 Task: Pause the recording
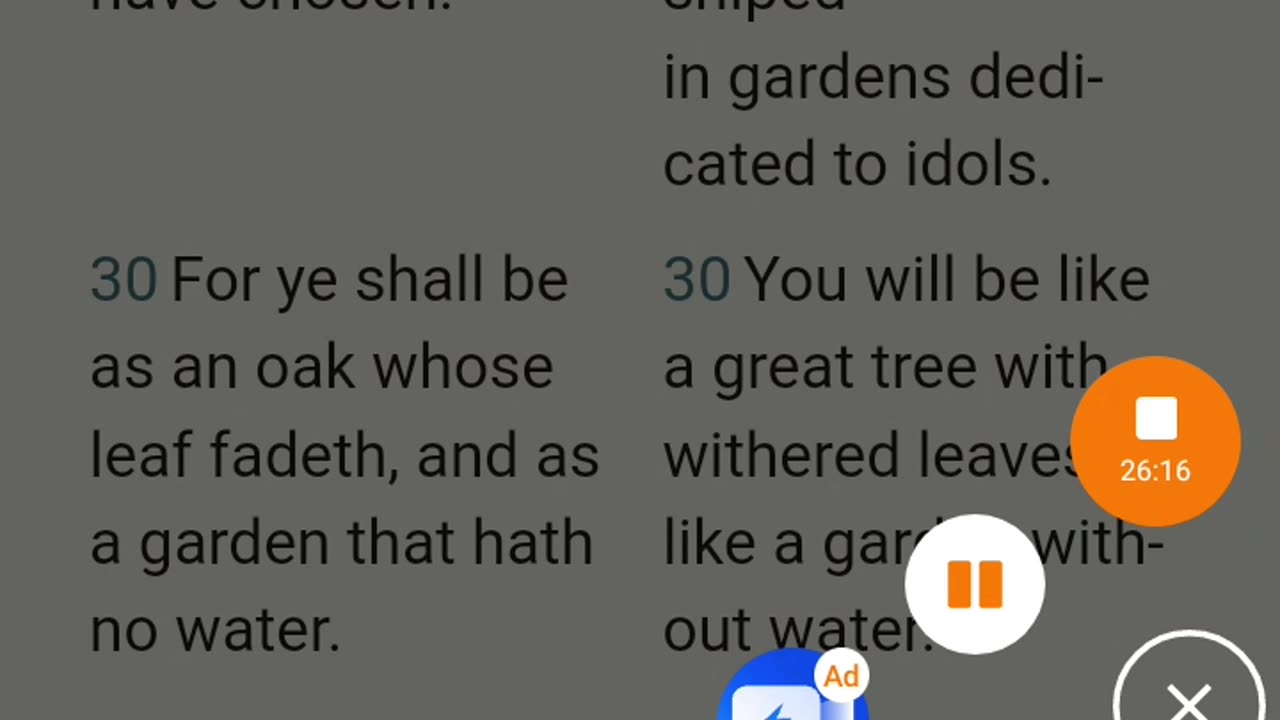(974, 584)
